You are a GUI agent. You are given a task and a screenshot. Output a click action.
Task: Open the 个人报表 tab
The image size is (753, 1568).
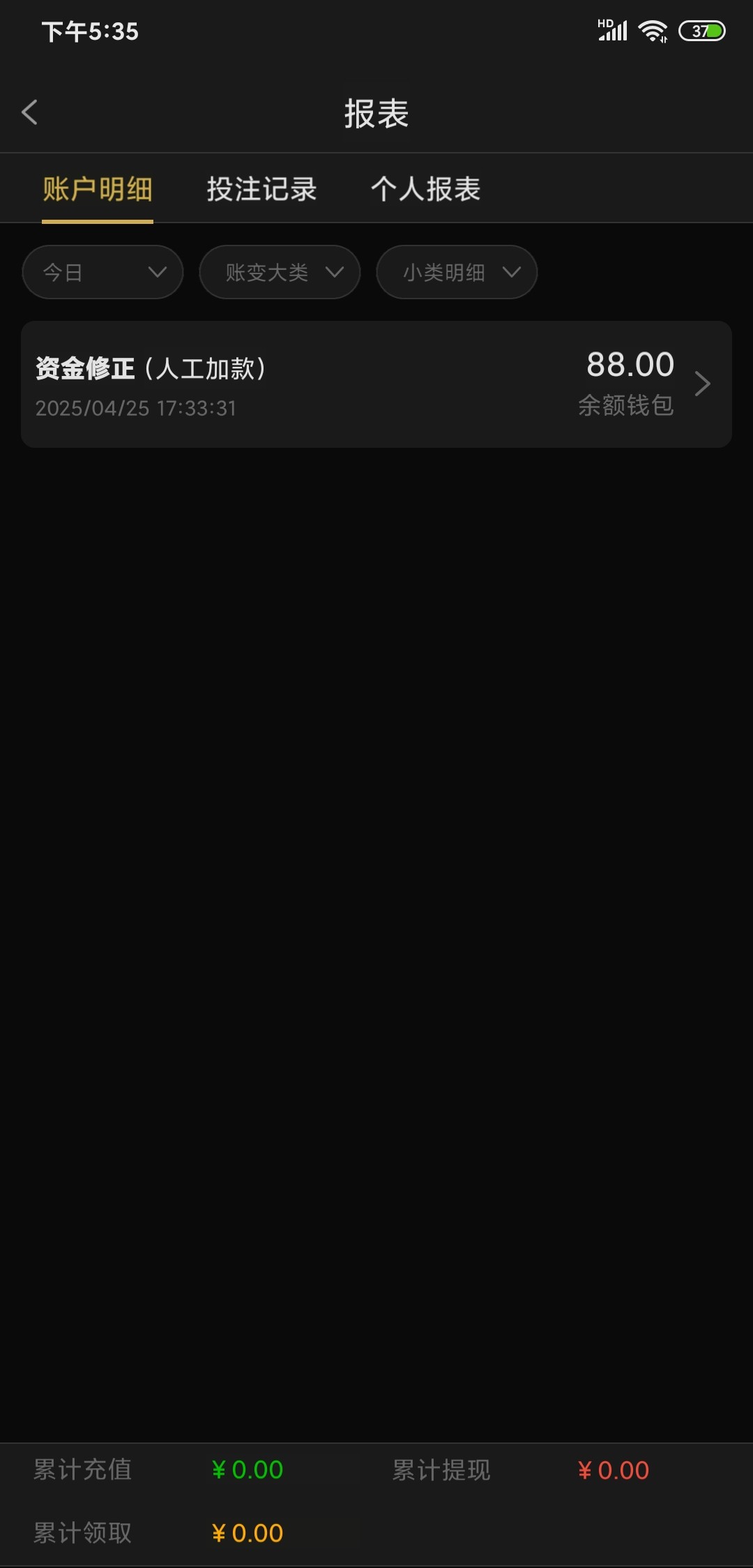click(x=426, y=189)
